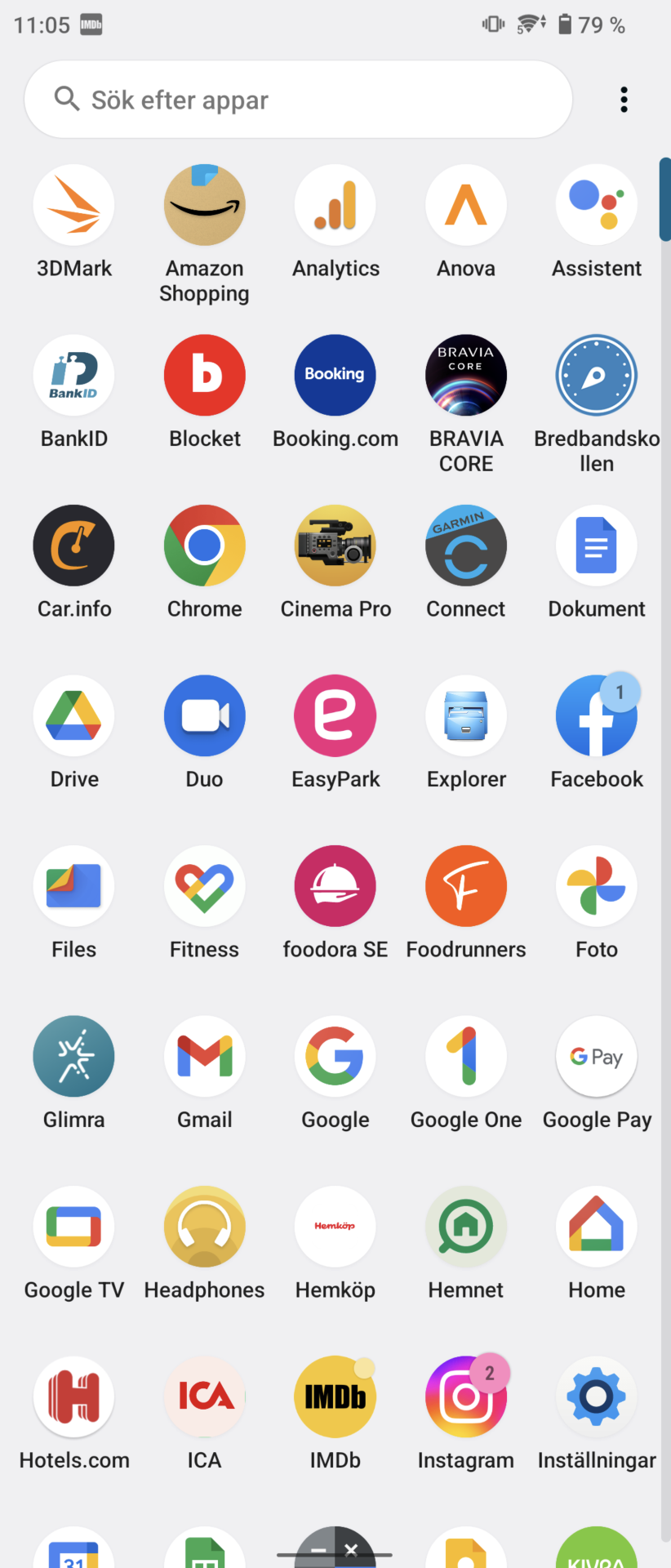Launch Gmail
The width and height of the screenshot is (671, 1568).
pos(205,1057)
